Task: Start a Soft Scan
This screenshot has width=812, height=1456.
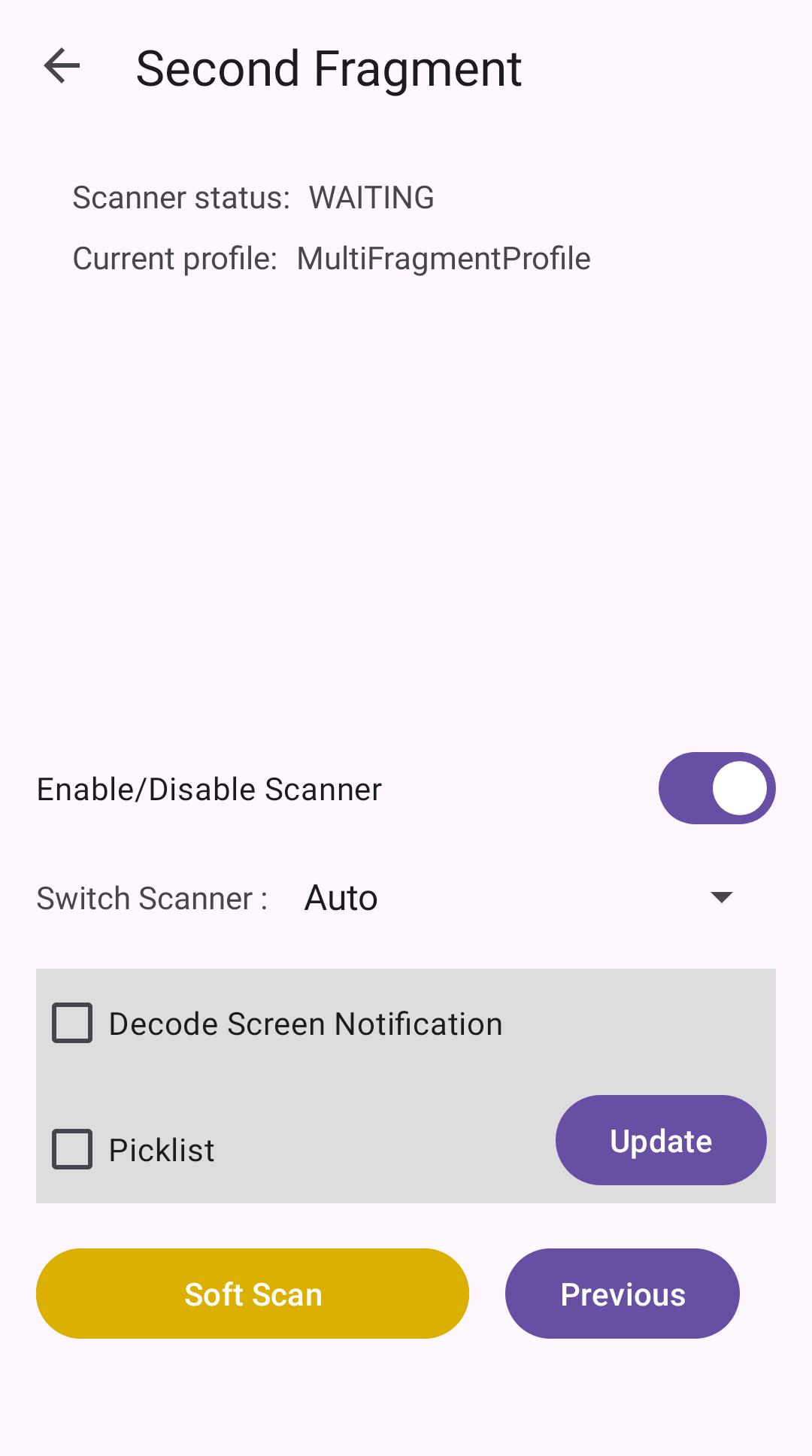Action: [253, 1294]
